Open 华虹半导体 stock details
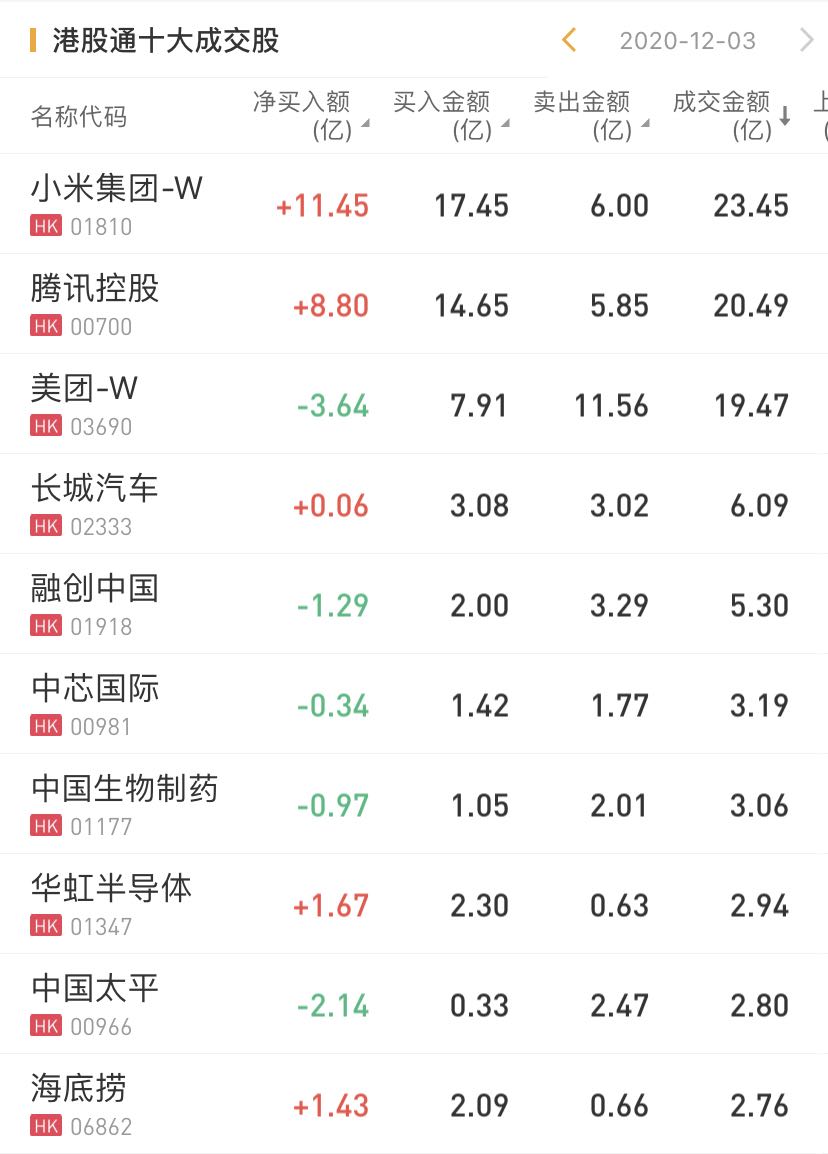 [112, 903]
